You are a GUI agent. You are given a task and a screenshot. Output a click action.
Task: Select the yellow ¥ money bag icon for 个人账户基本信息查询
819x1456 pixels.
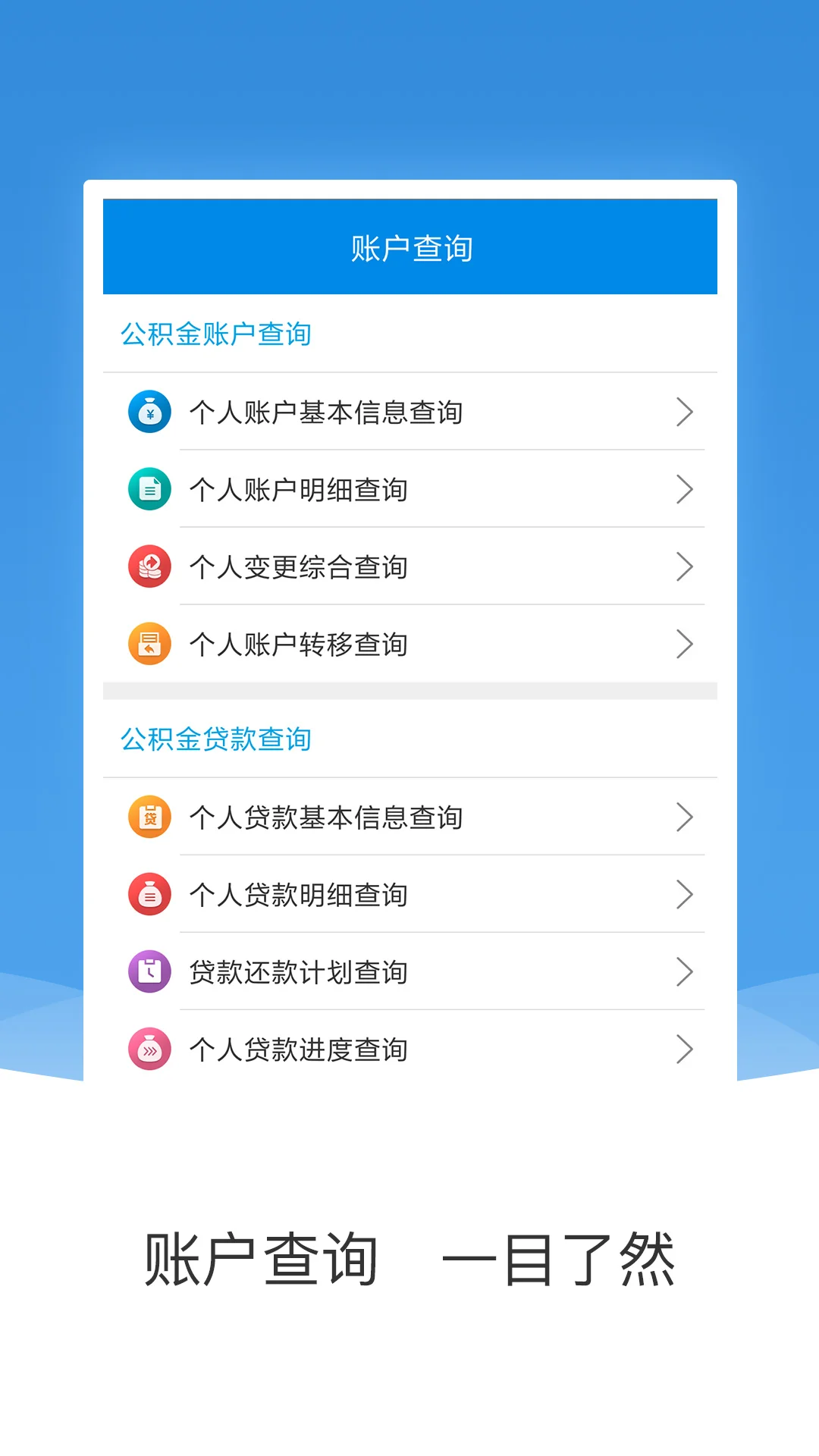point(149,412)
